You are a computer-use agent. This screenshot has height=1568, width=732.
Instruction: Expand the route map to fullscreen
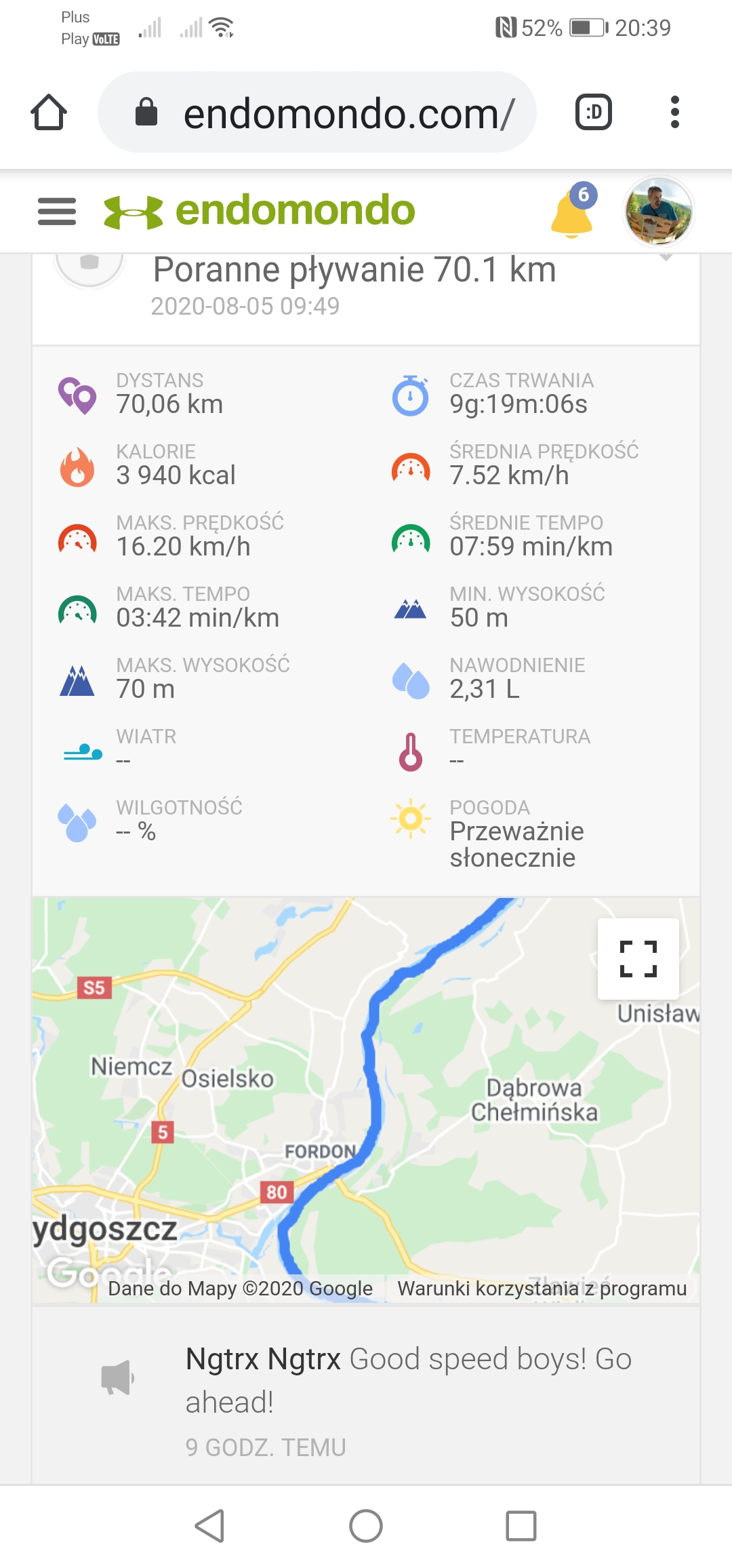pos(638,958)
